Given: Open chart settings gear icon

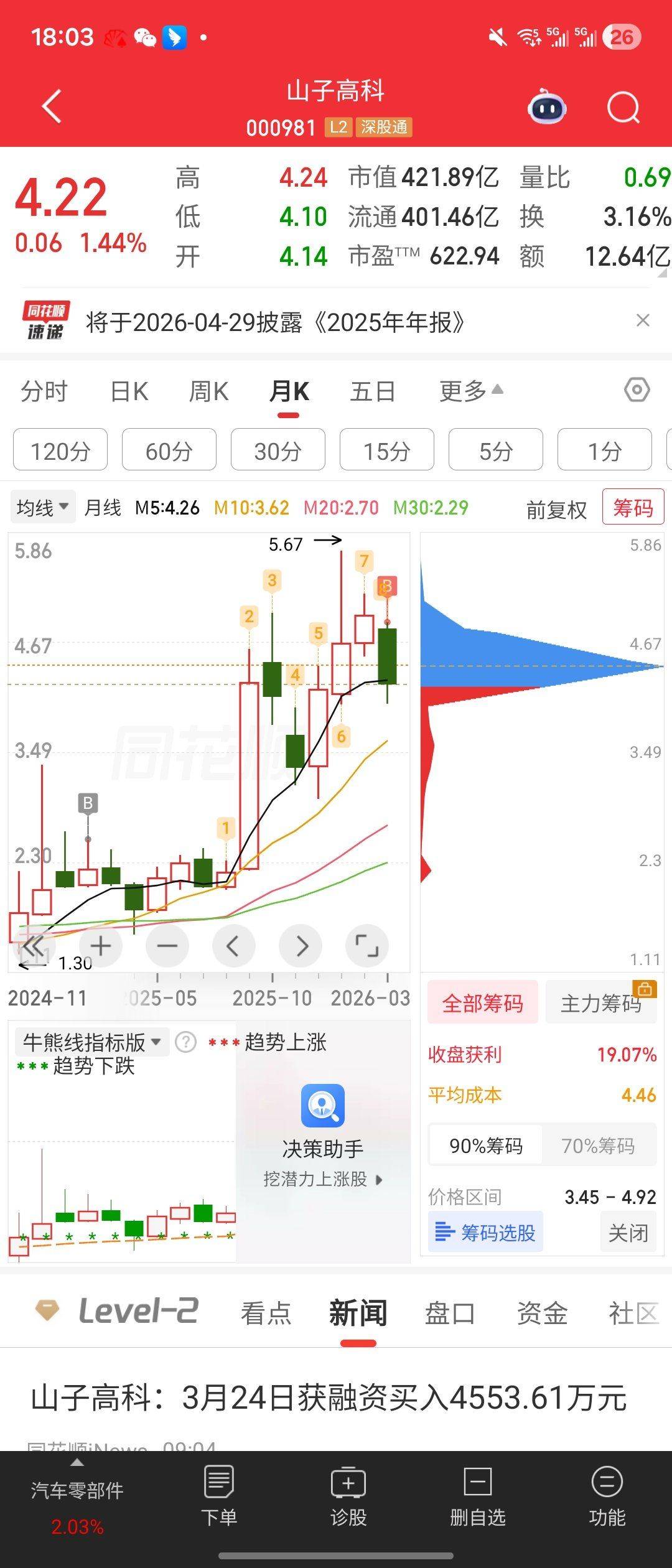Looking at the screenshot, I should [635, 391].
